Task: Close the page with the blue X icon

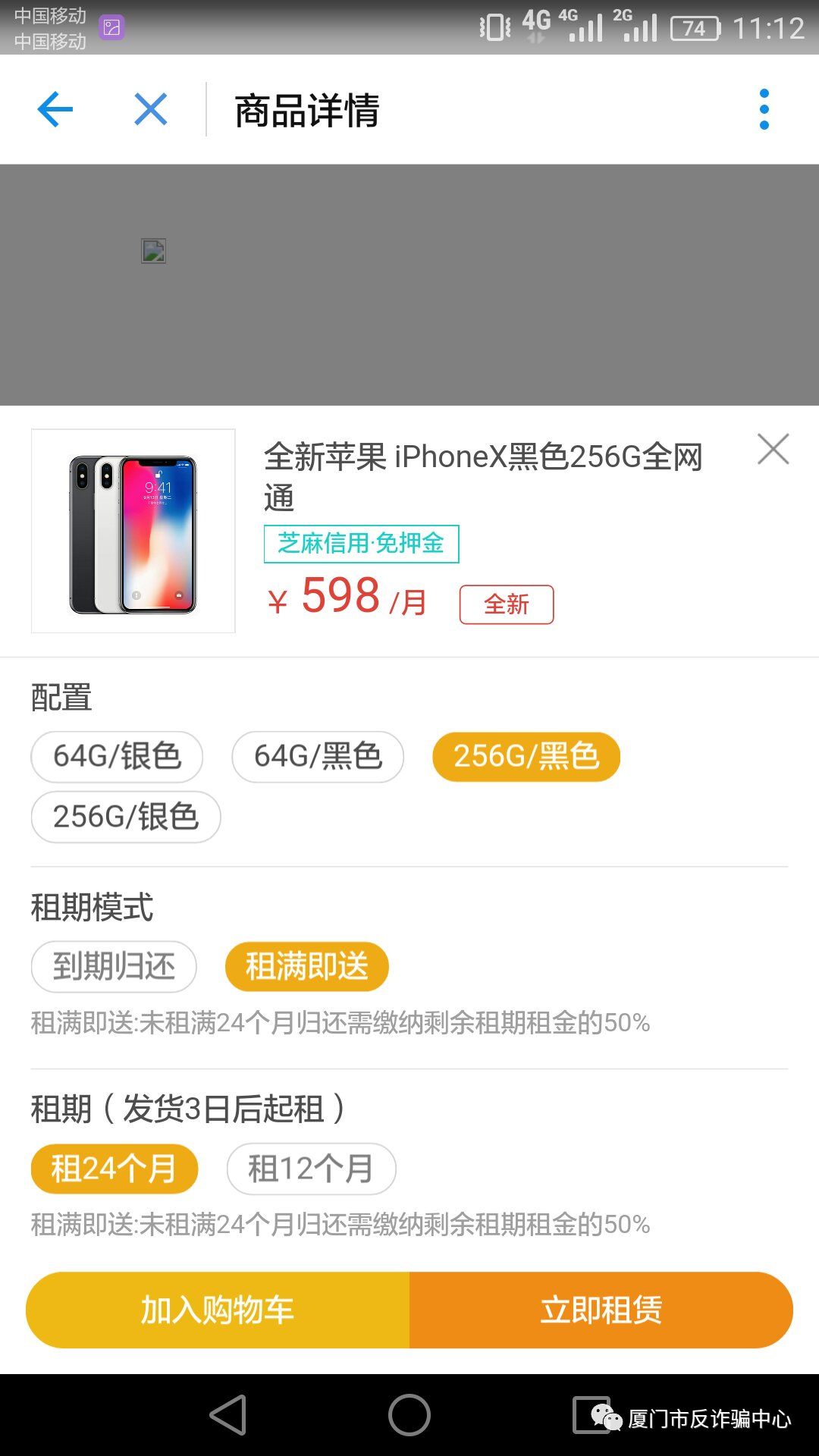Action: (149, 108)
